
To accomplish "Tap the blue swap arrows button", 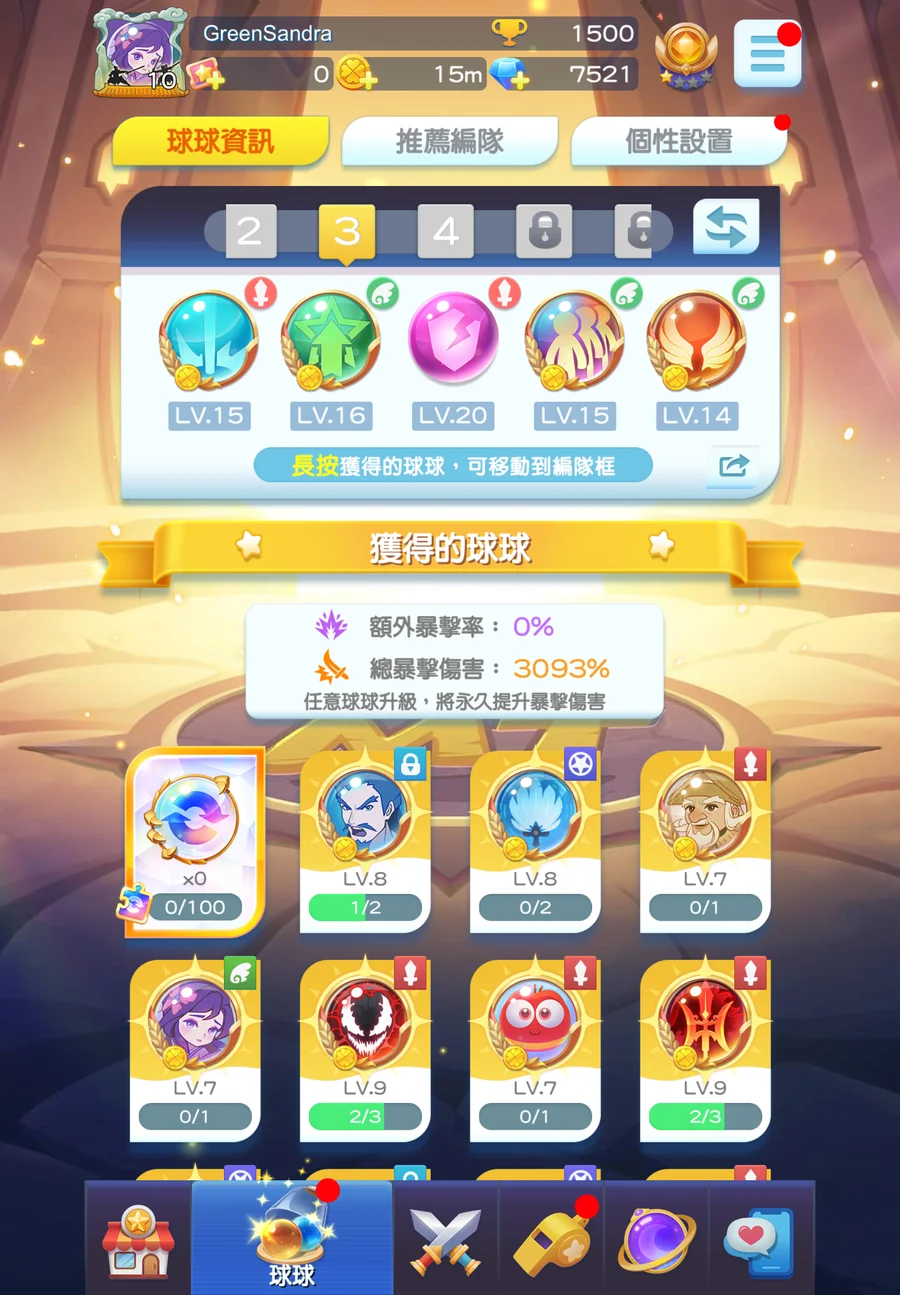I will [726, 227].
